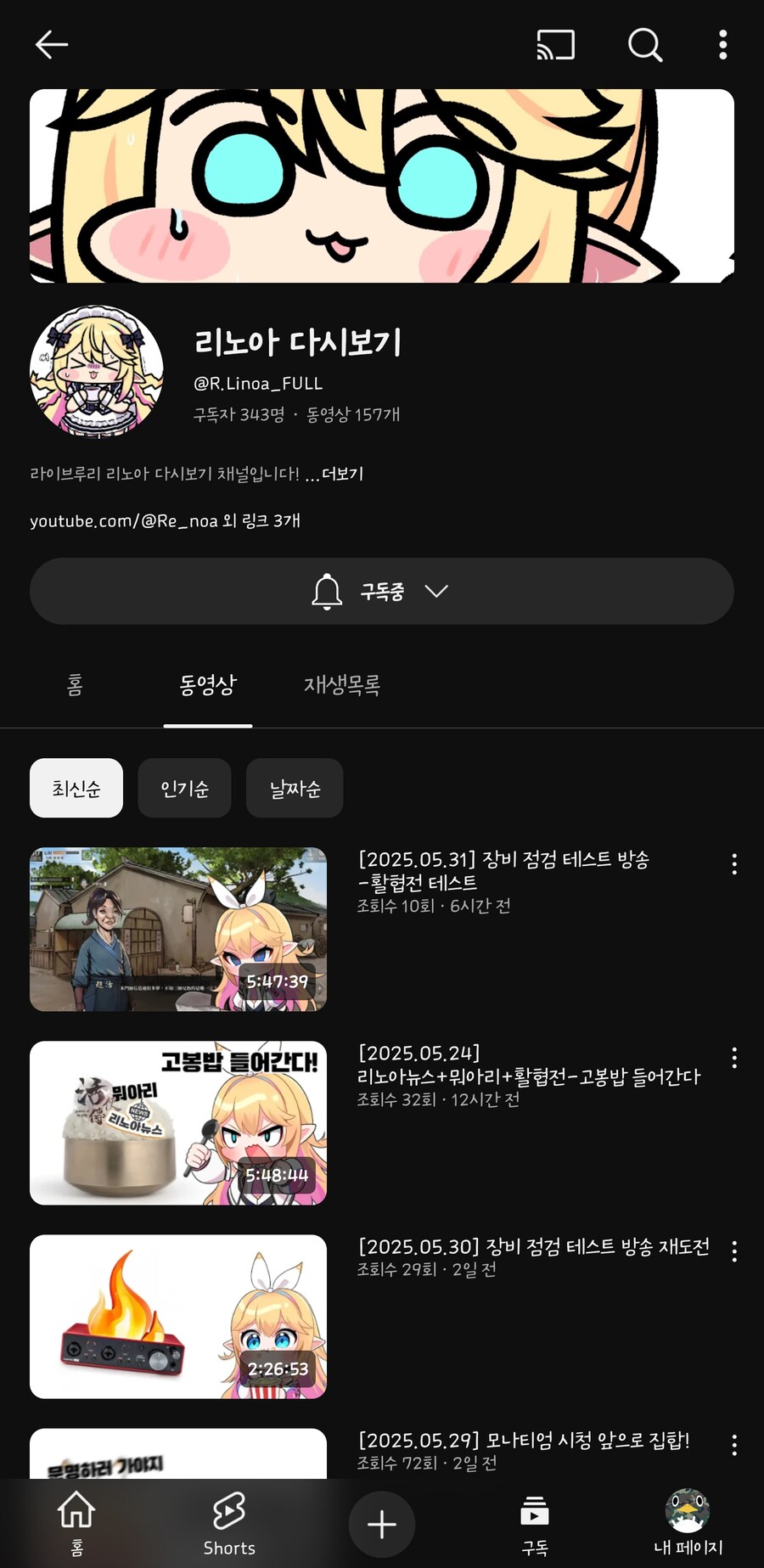Expand the 구독중 subscription dropdown chevron
This screenshot has height=1568, width=764.
click(437, 591)
